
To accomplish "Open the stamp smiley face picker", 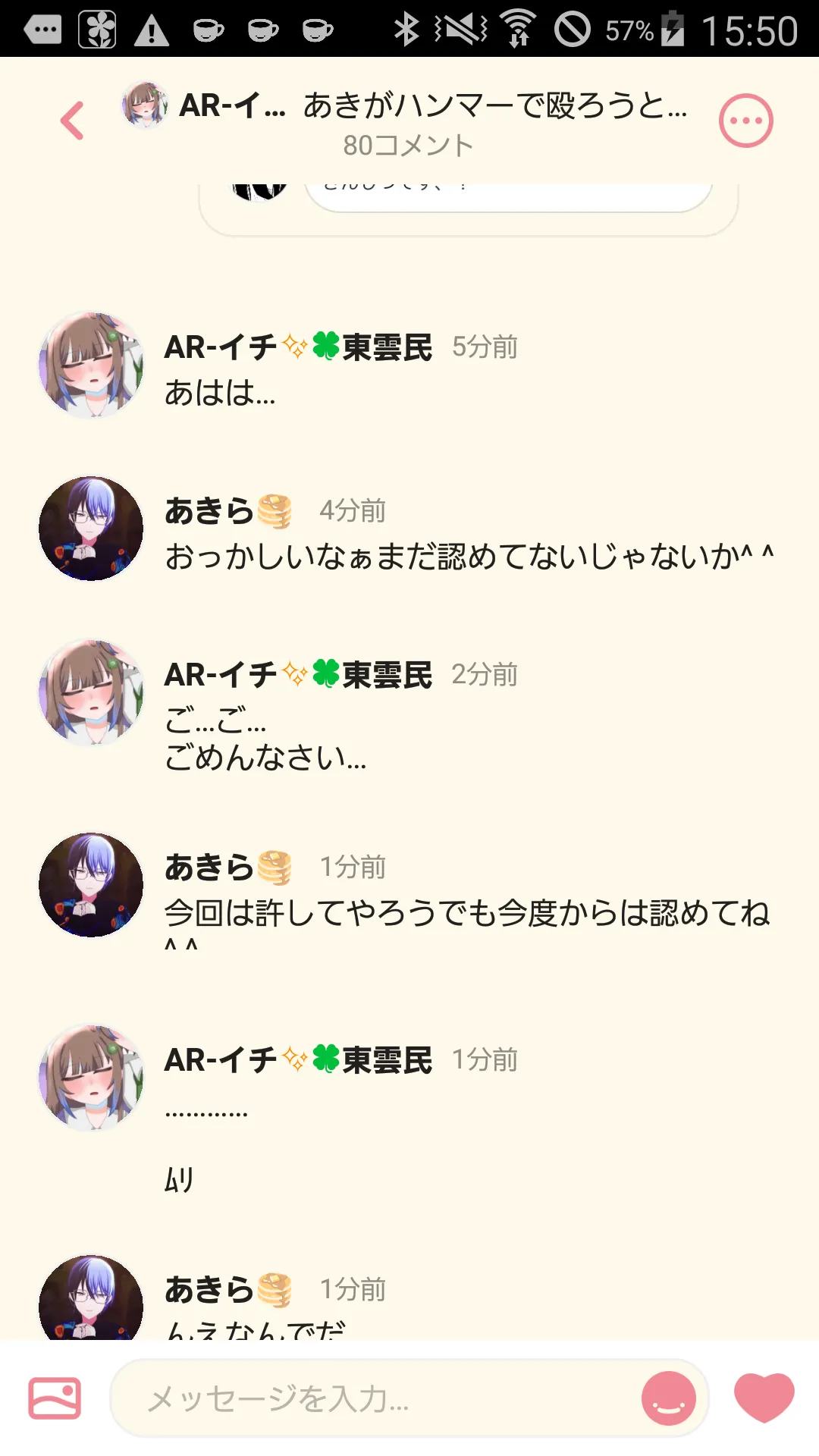I will [x=669, y=1398].
